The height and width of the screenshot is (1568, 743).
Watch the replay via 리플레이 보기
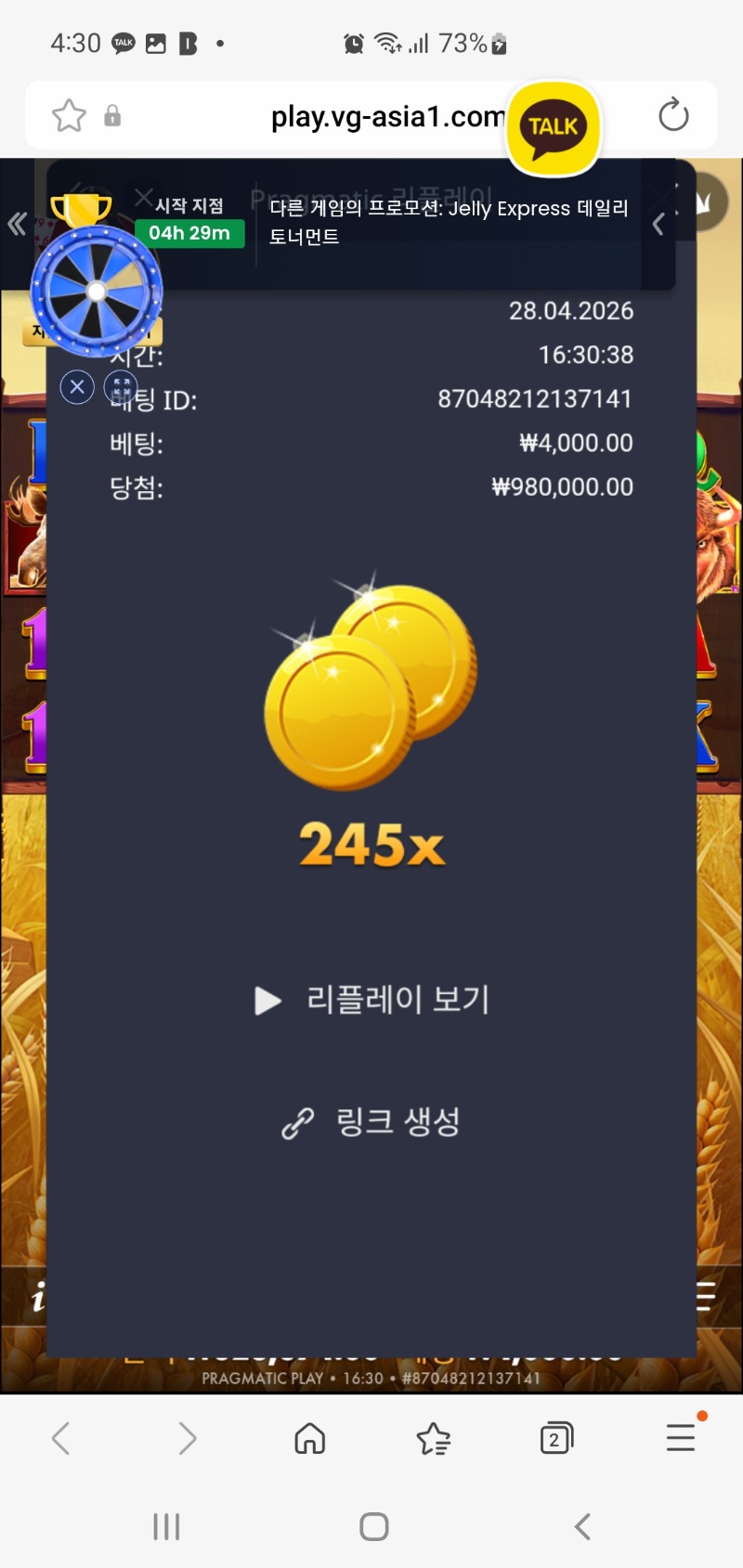[372, 1000]
